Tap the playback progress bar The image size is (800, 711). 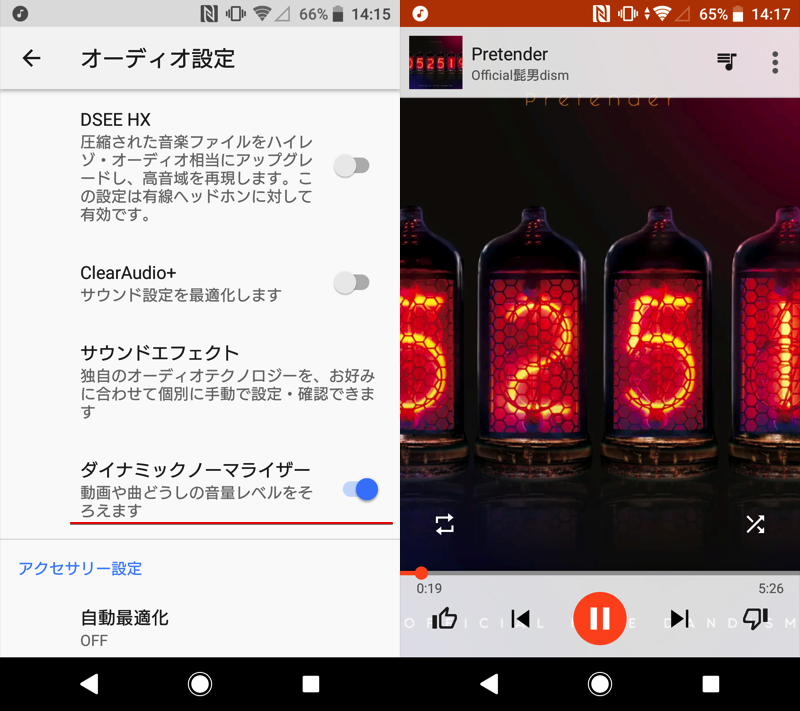click(600, 573)
